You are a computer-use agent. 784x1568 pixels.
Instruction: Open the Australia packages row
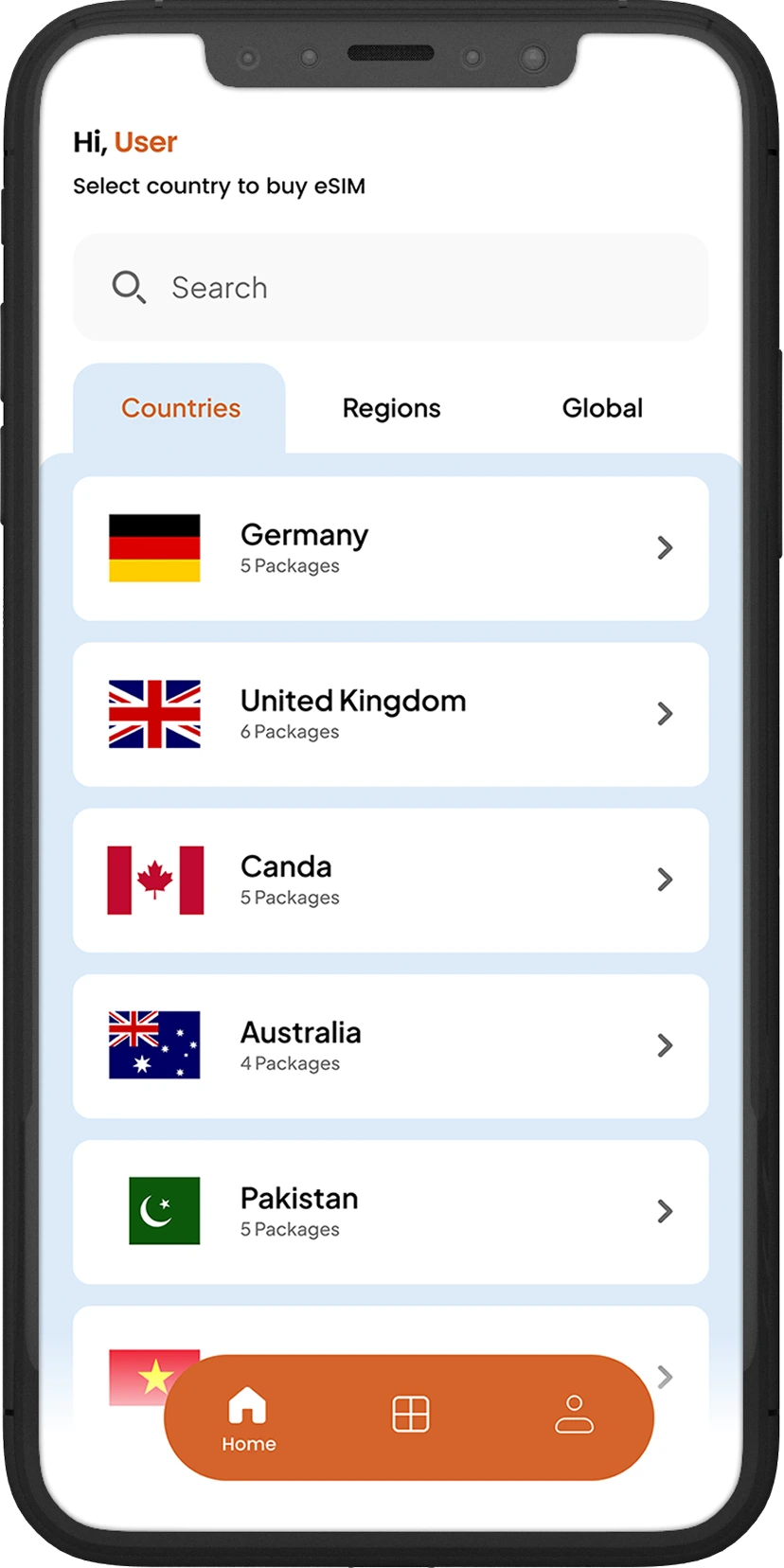pyautogui.click(x=390, y=1045)
